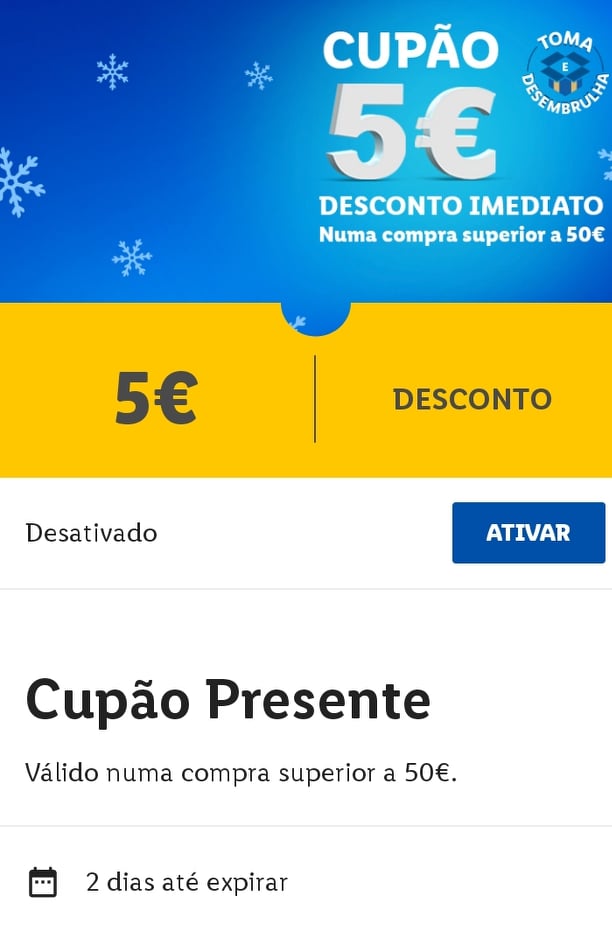Activate the 5€ coupon with ATIVAR

[528, 533]
